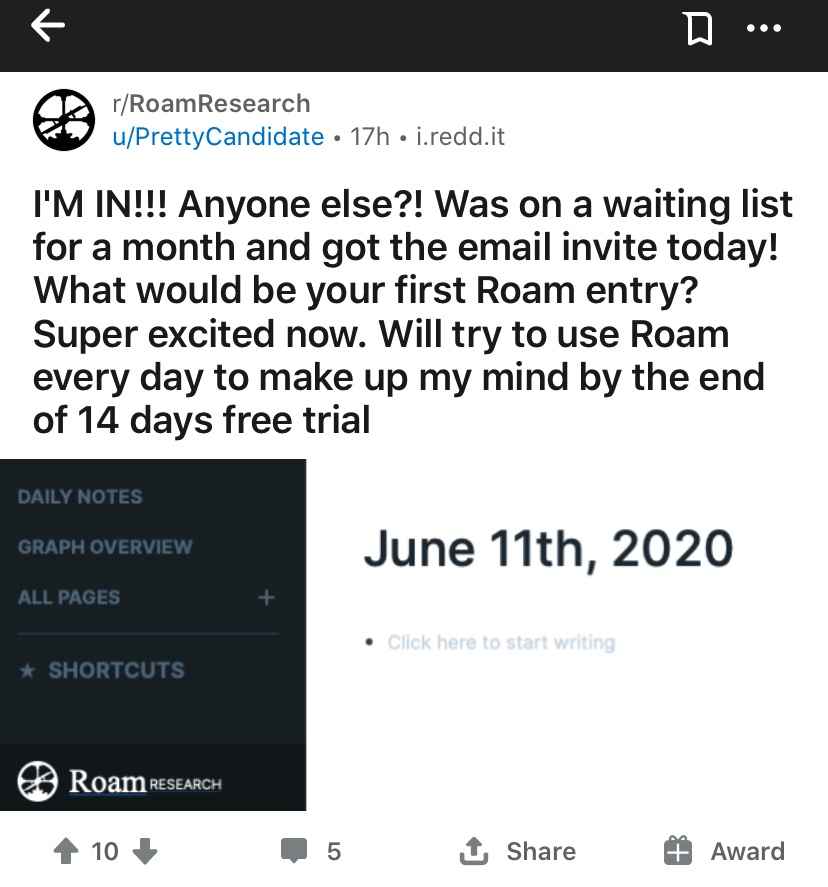Tap the subreddit avatar icon
Image resolution: width=828 pixels, height=887 pixels.
(x=64, y=120)
